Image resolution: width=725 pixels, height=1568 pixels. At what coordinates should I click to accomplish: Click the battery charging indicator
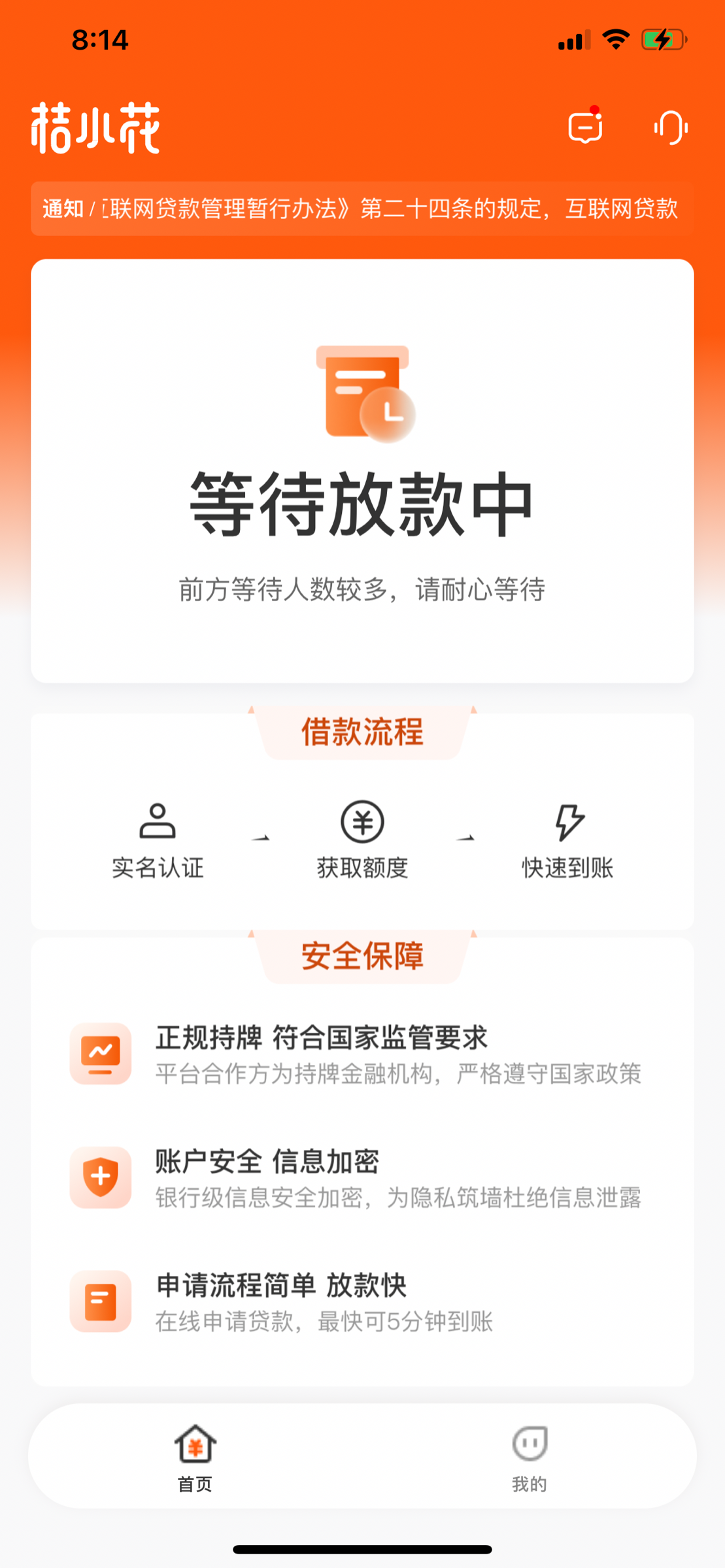662,39
